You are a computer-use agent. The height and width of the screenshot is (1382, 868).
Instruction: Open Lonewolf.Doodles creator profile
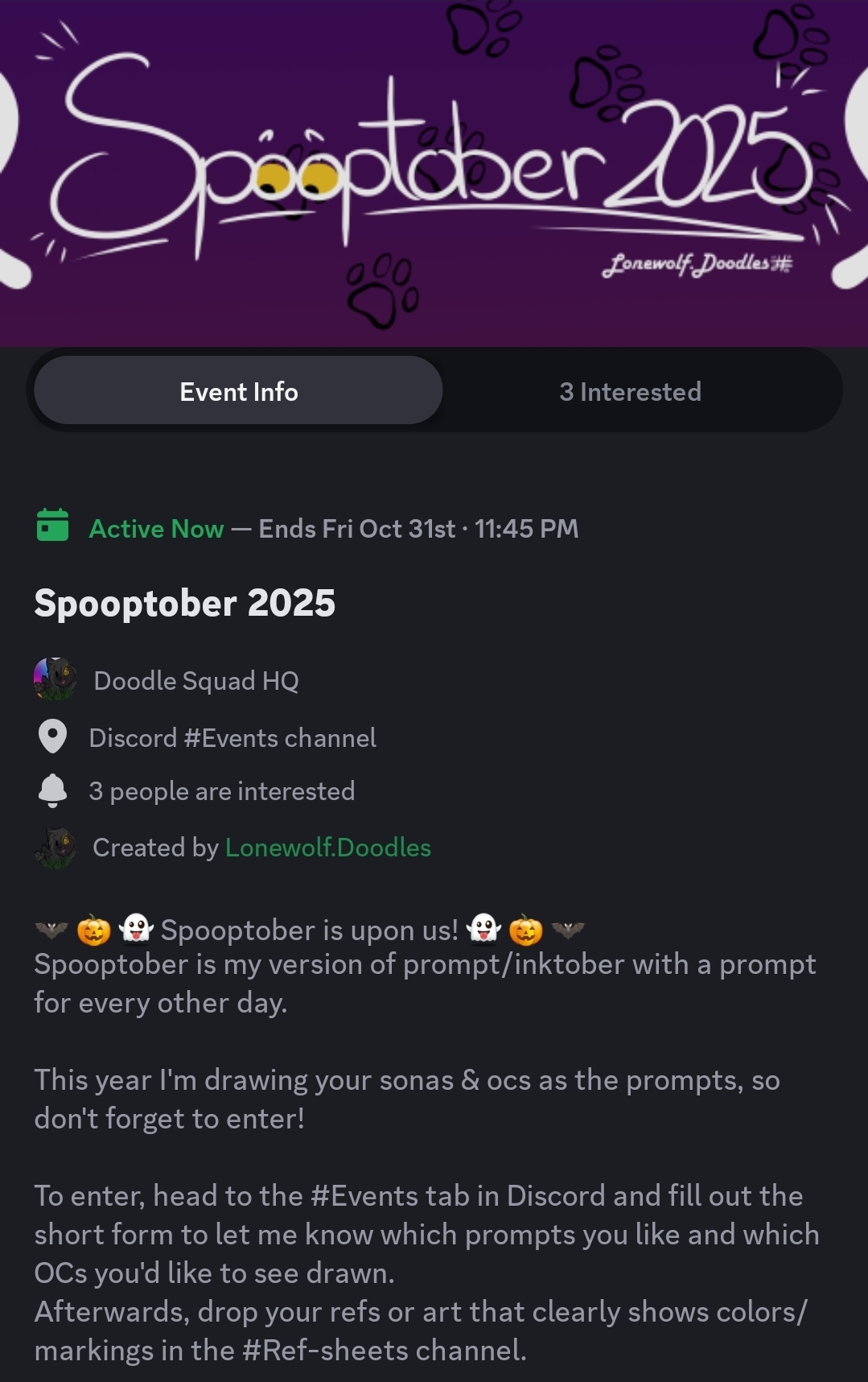tap(327, 848)
